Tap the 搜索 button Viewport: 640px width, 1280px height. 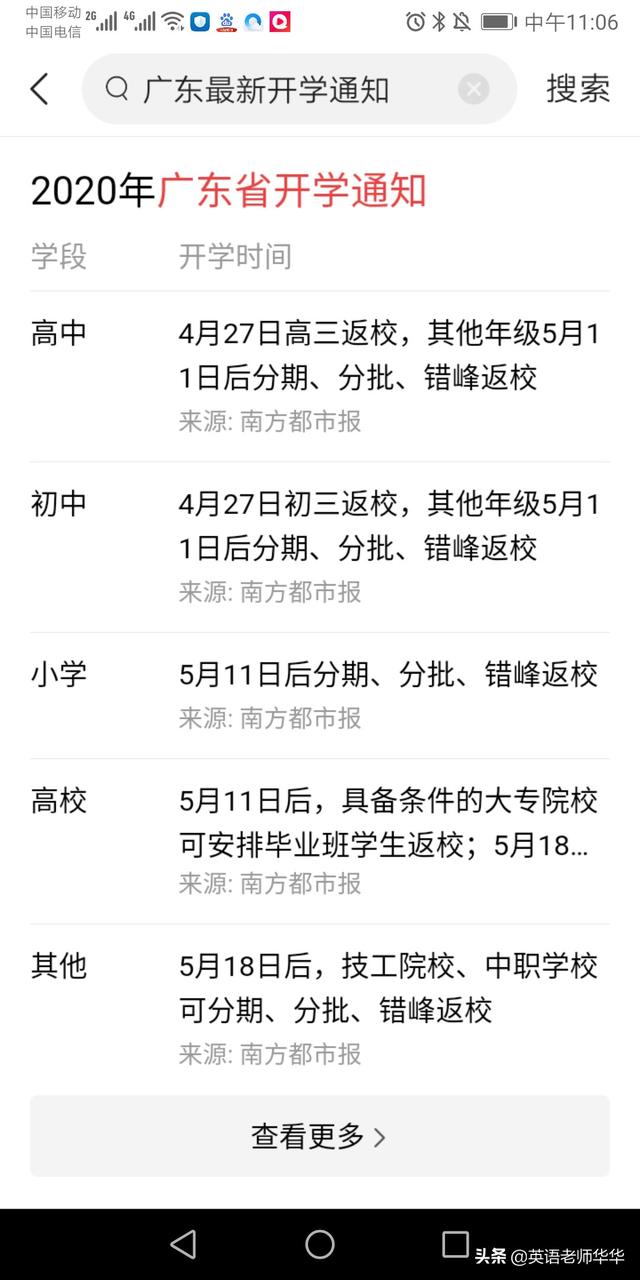click(x=578, y=90)
